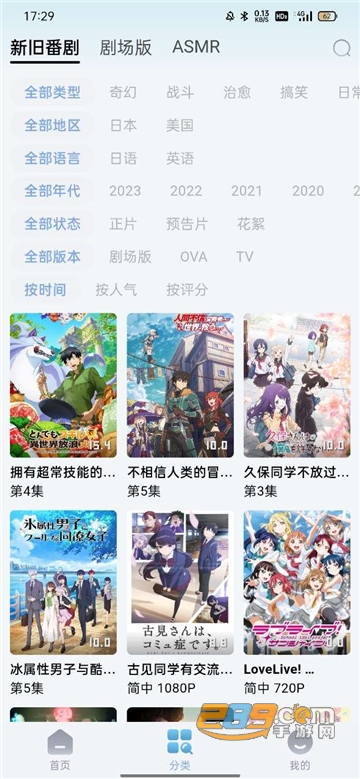360x779 pixels.
Task: Choose the 治愈 genre filter
Action: tap(237, 92)
